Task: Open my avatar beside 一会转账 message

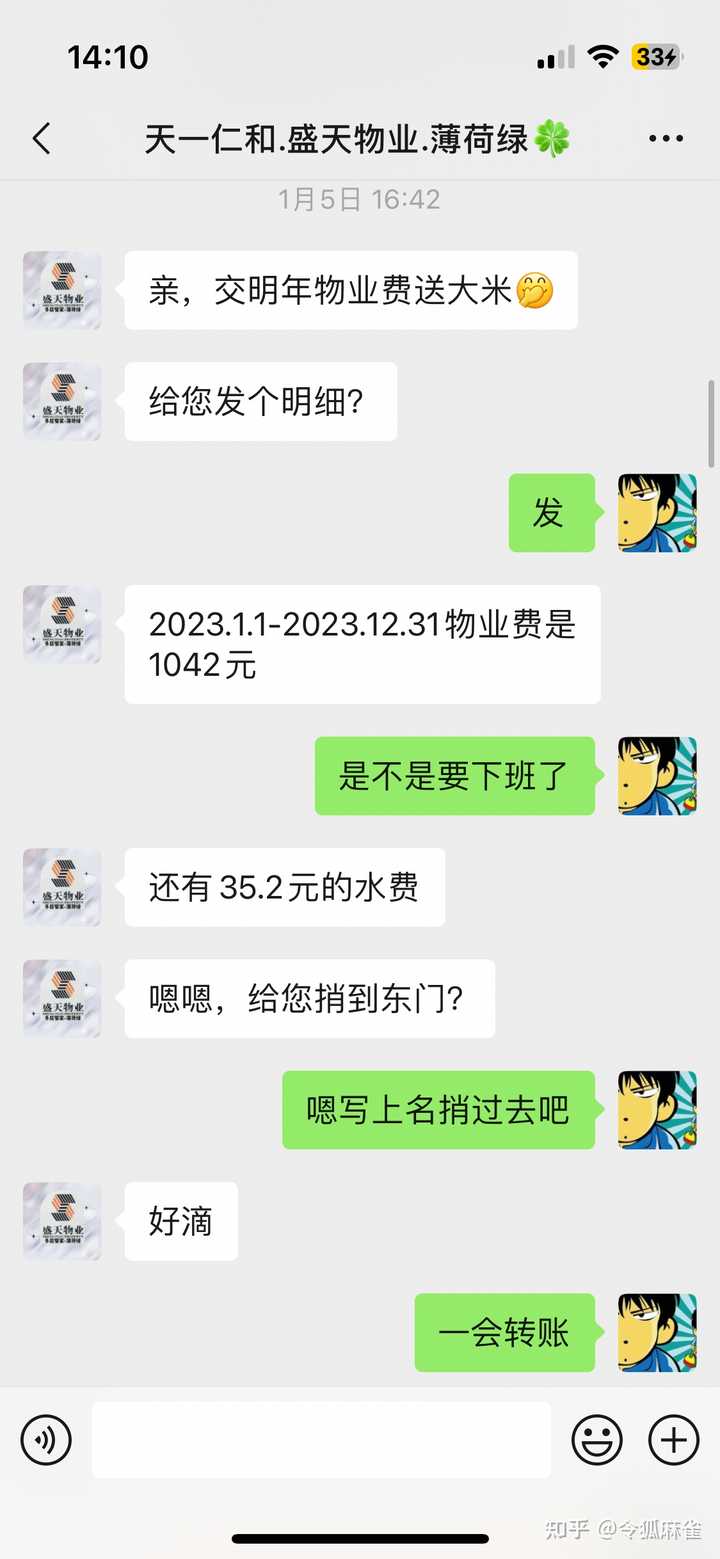Action: [657, 1332]
